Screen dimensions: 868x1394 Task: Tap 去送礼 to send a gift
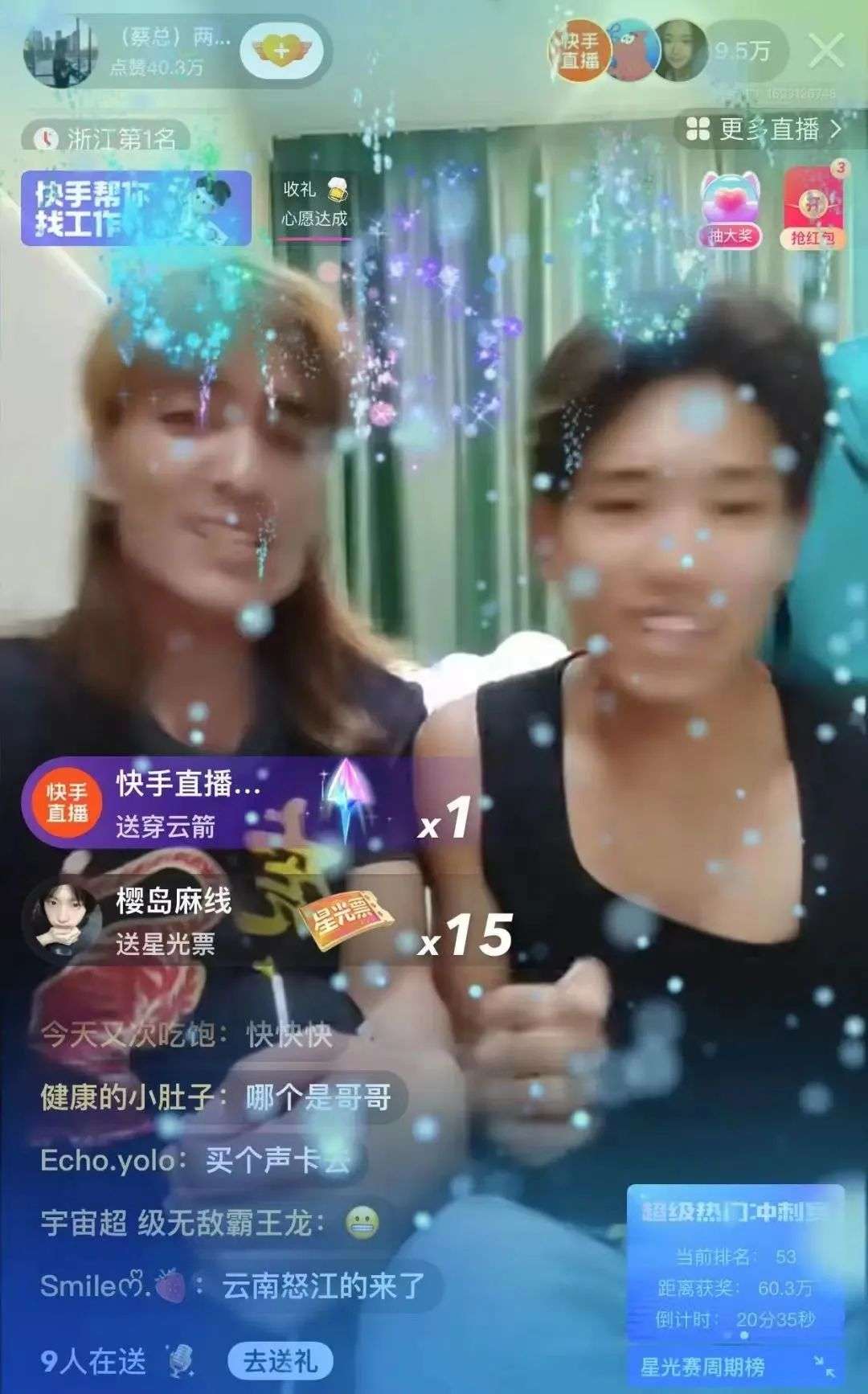pyautogui.click(x=280, y=1361)
